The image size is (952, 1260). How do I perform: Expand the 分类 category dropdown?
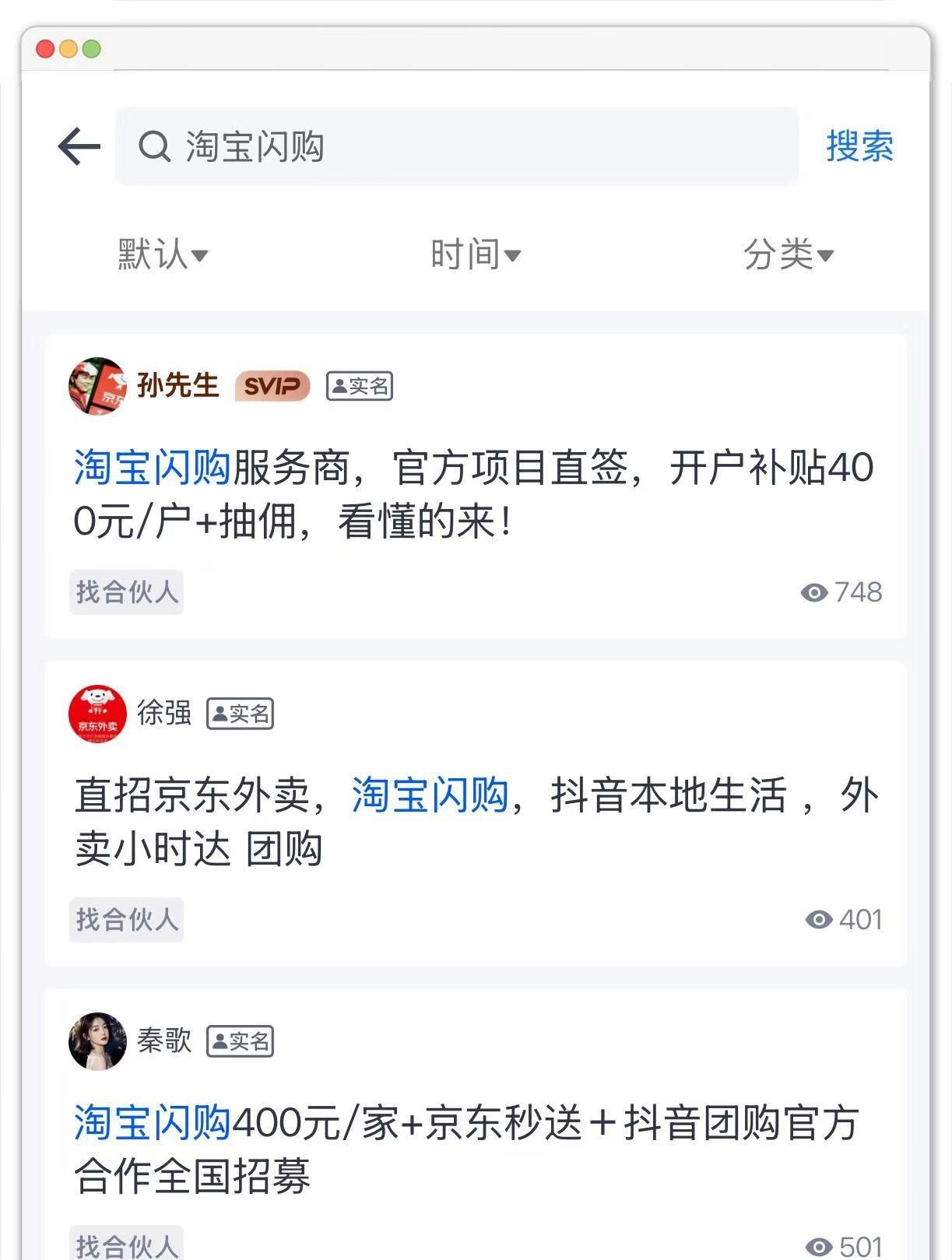coord(788,254)
